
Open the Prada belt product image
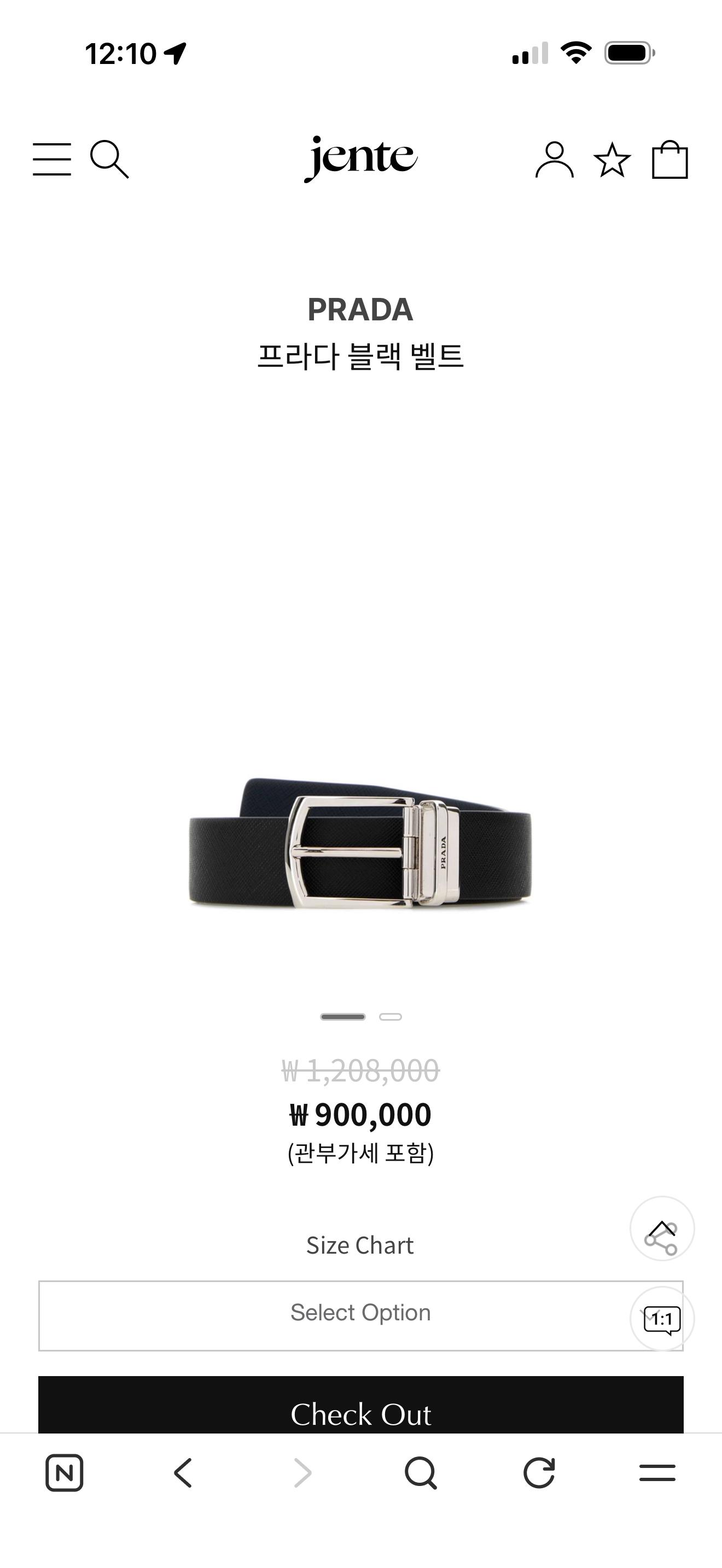pyautogui.click(x=360, y=843)
